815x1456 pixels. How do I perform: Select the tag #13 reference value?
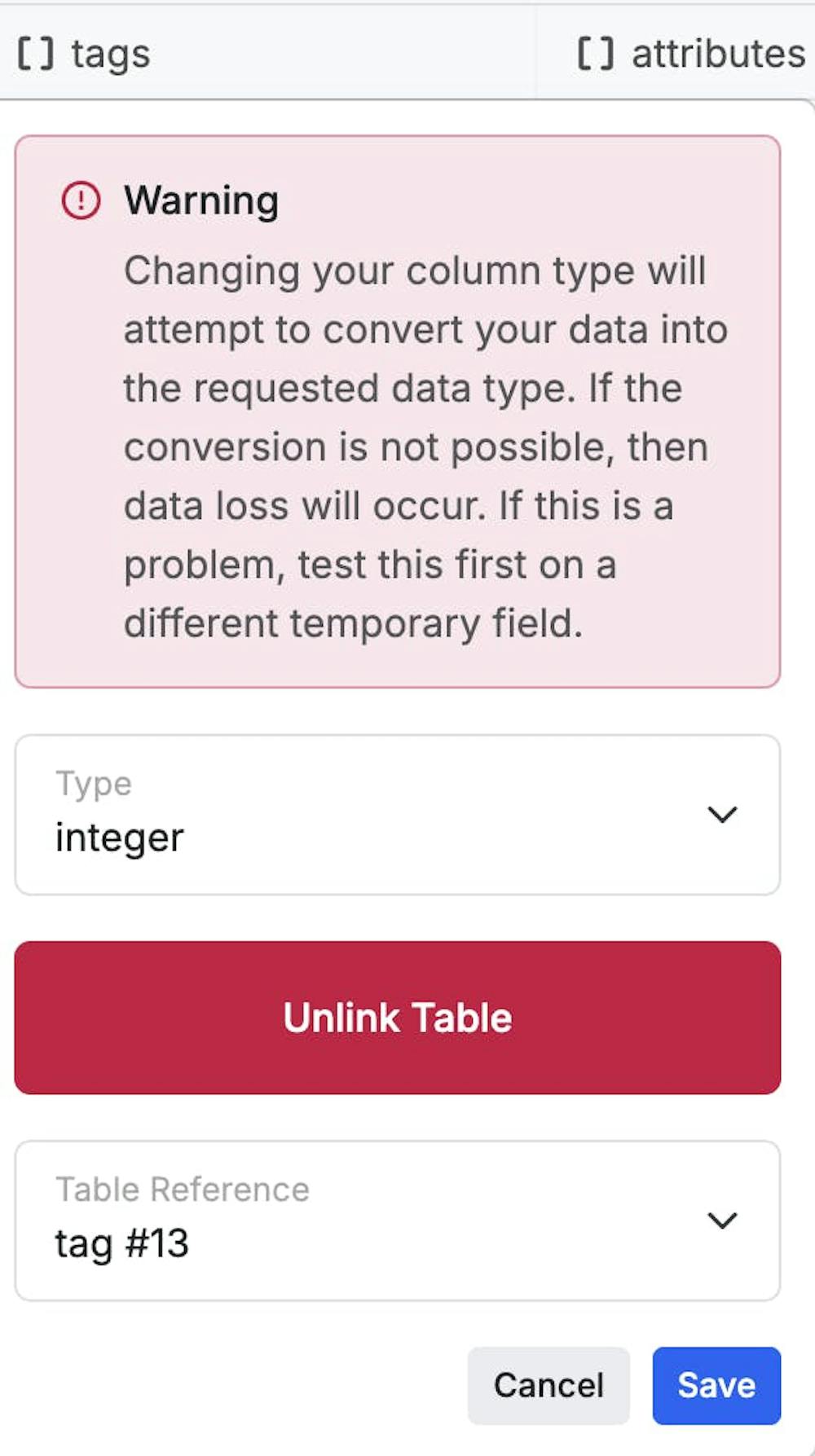[x=124, y=1242]
